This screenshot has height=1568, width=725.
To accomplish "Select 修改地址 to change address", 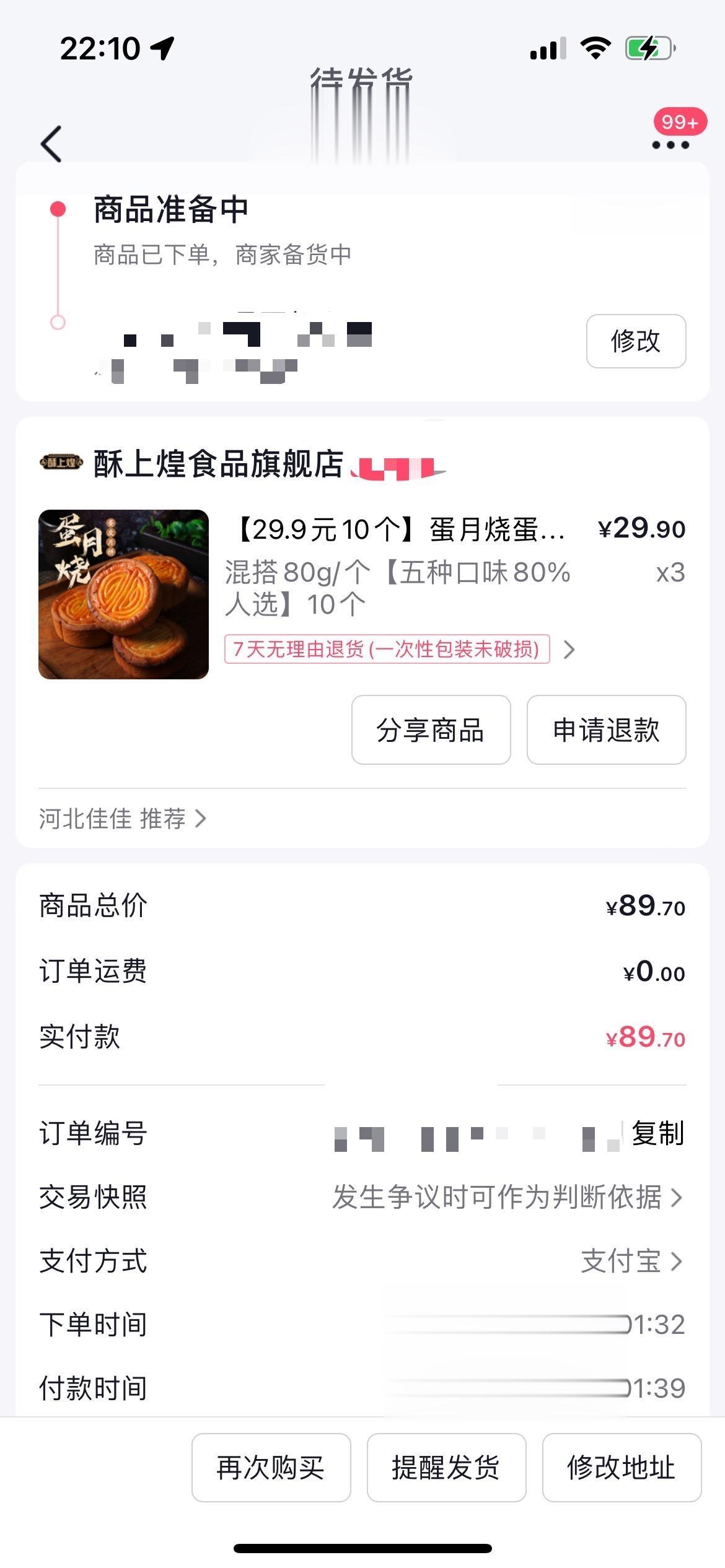I will tap(622, 1467).
